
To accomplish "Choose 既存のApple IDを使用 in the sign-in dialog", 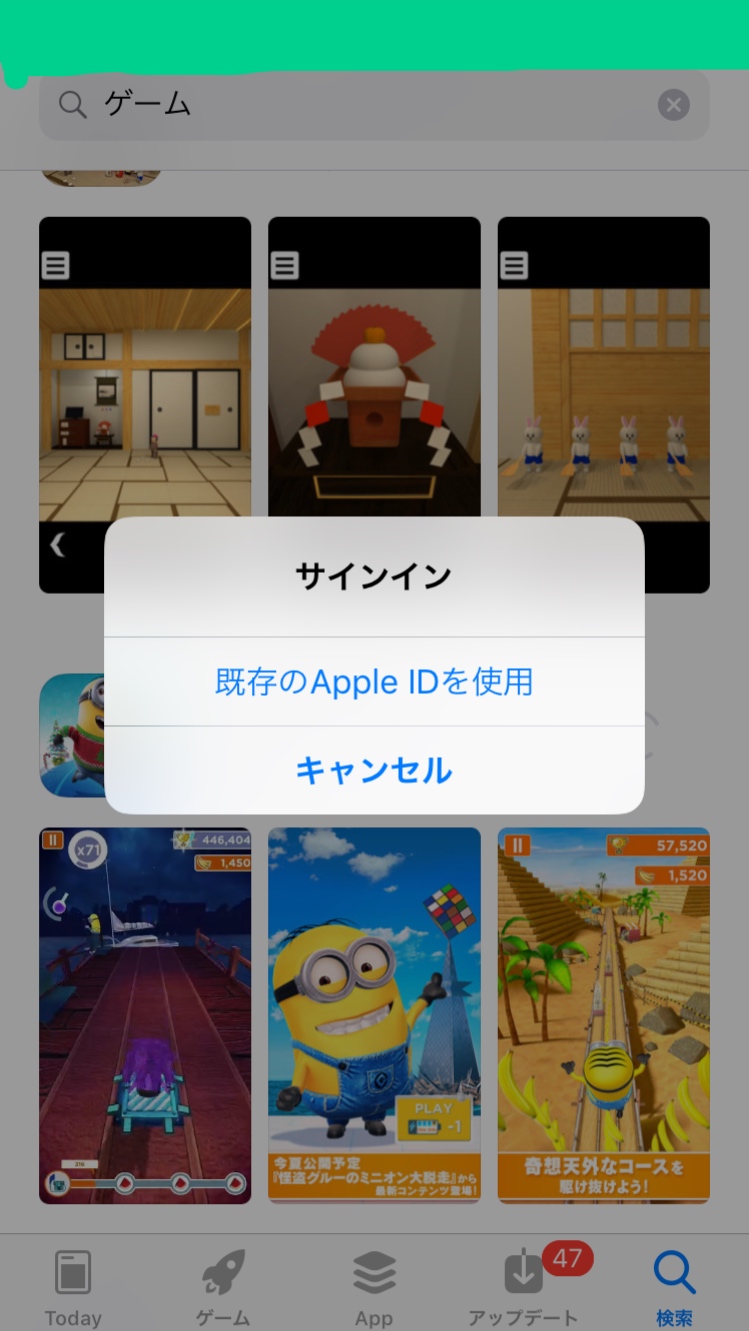I will pos(374,682).
